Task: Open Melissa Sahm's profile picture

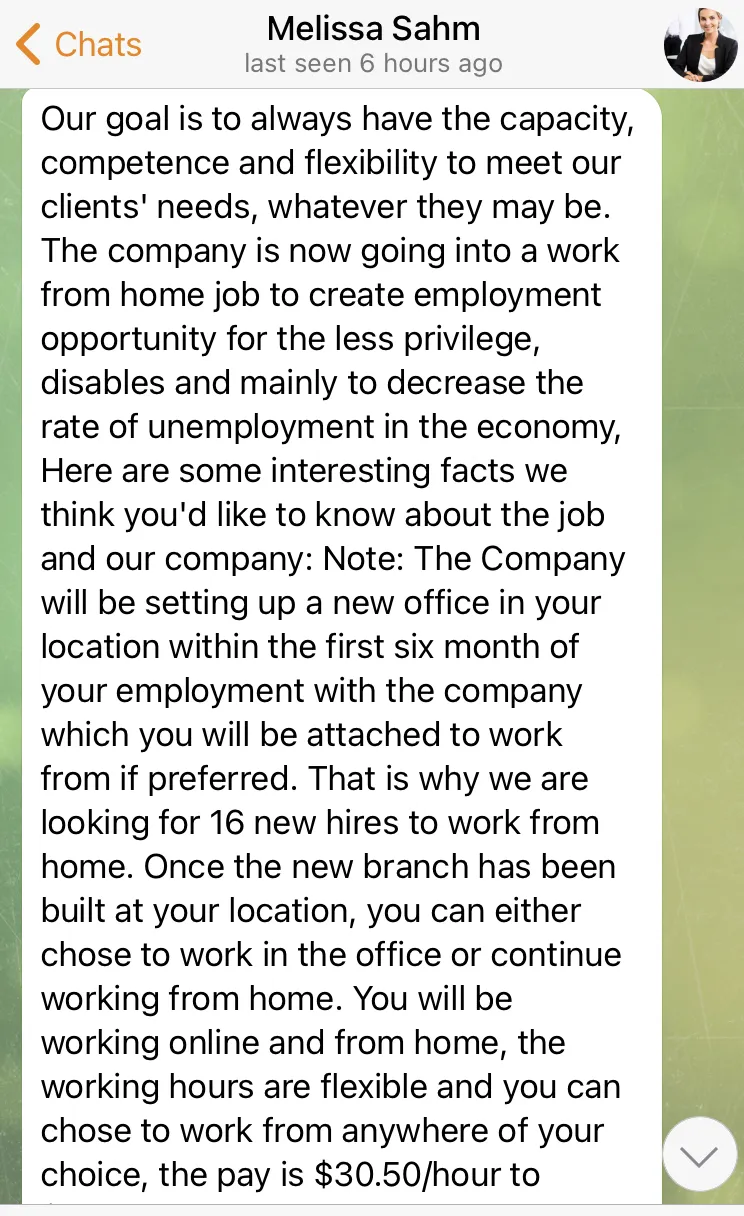Action: (700, 44)
